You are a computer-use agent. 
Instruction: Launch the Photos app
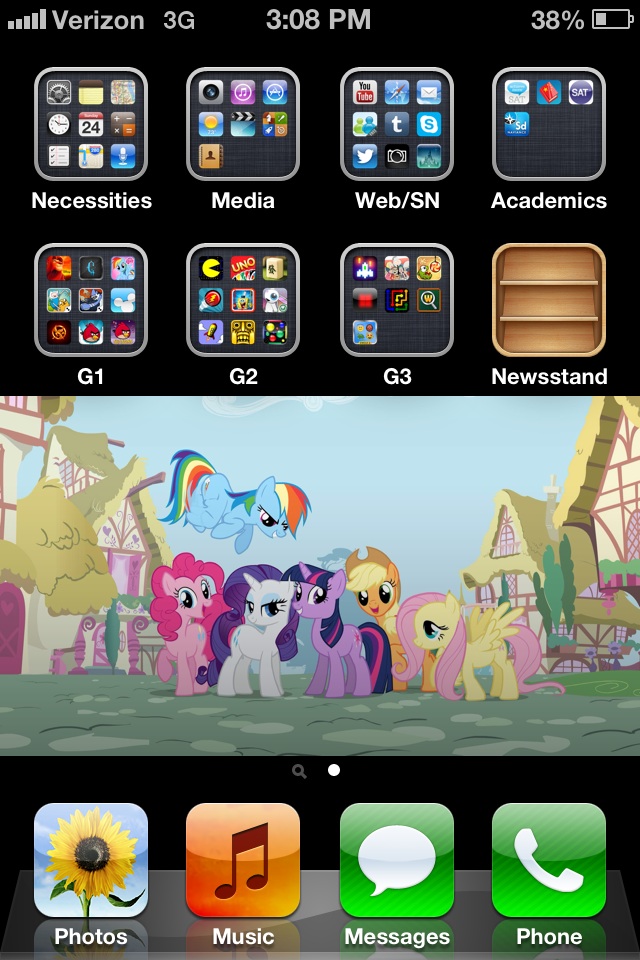[x=91, y=860]
